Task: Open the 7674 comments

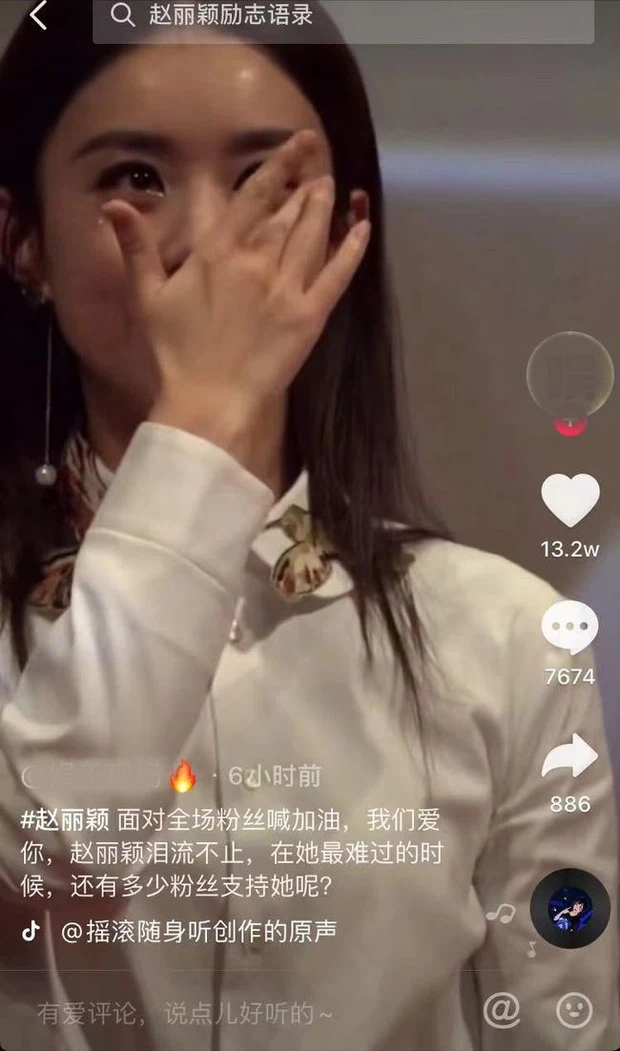Action: point(570,629)
